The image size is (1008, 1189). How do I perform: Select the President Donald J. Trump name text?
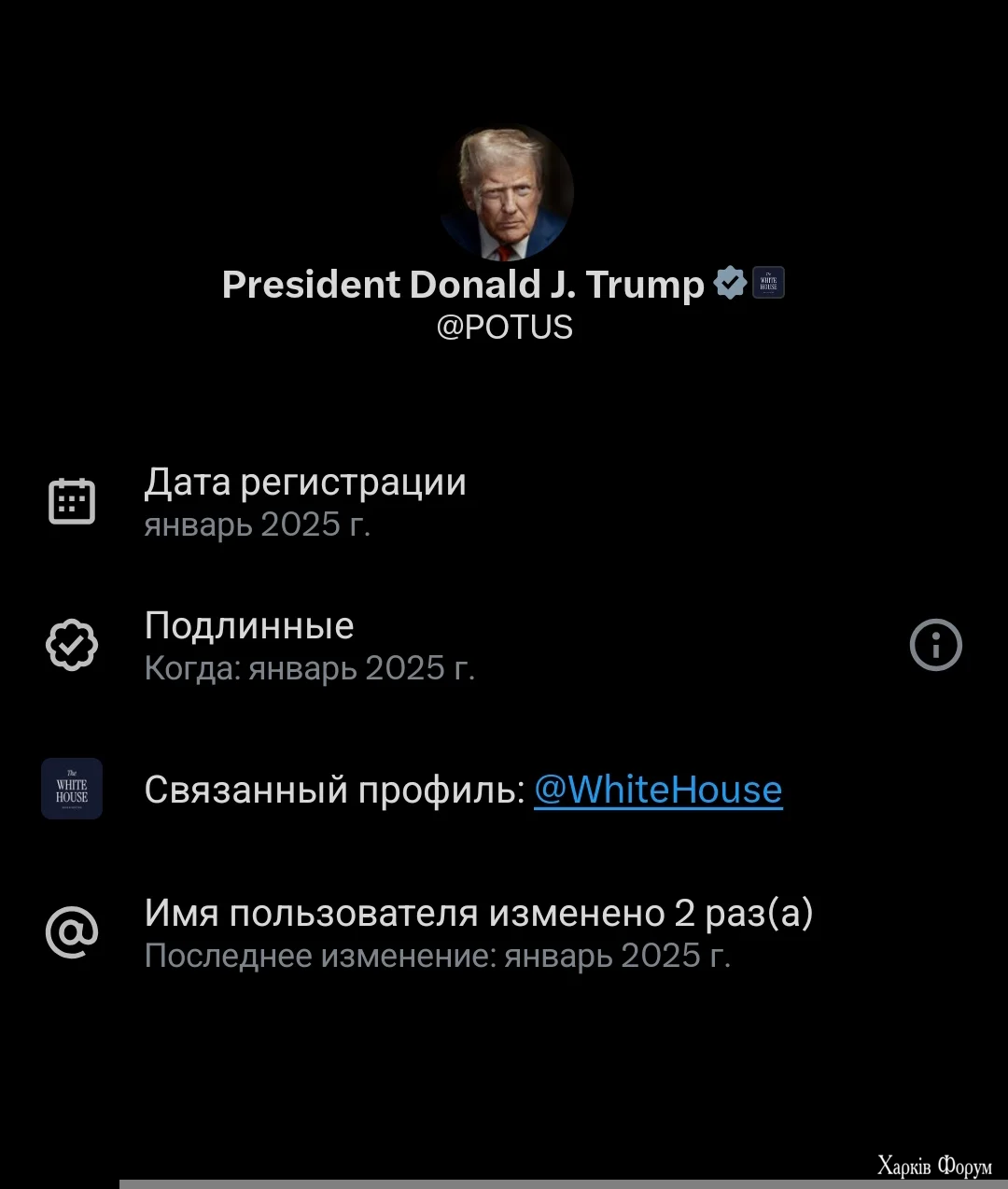point(462,285)
